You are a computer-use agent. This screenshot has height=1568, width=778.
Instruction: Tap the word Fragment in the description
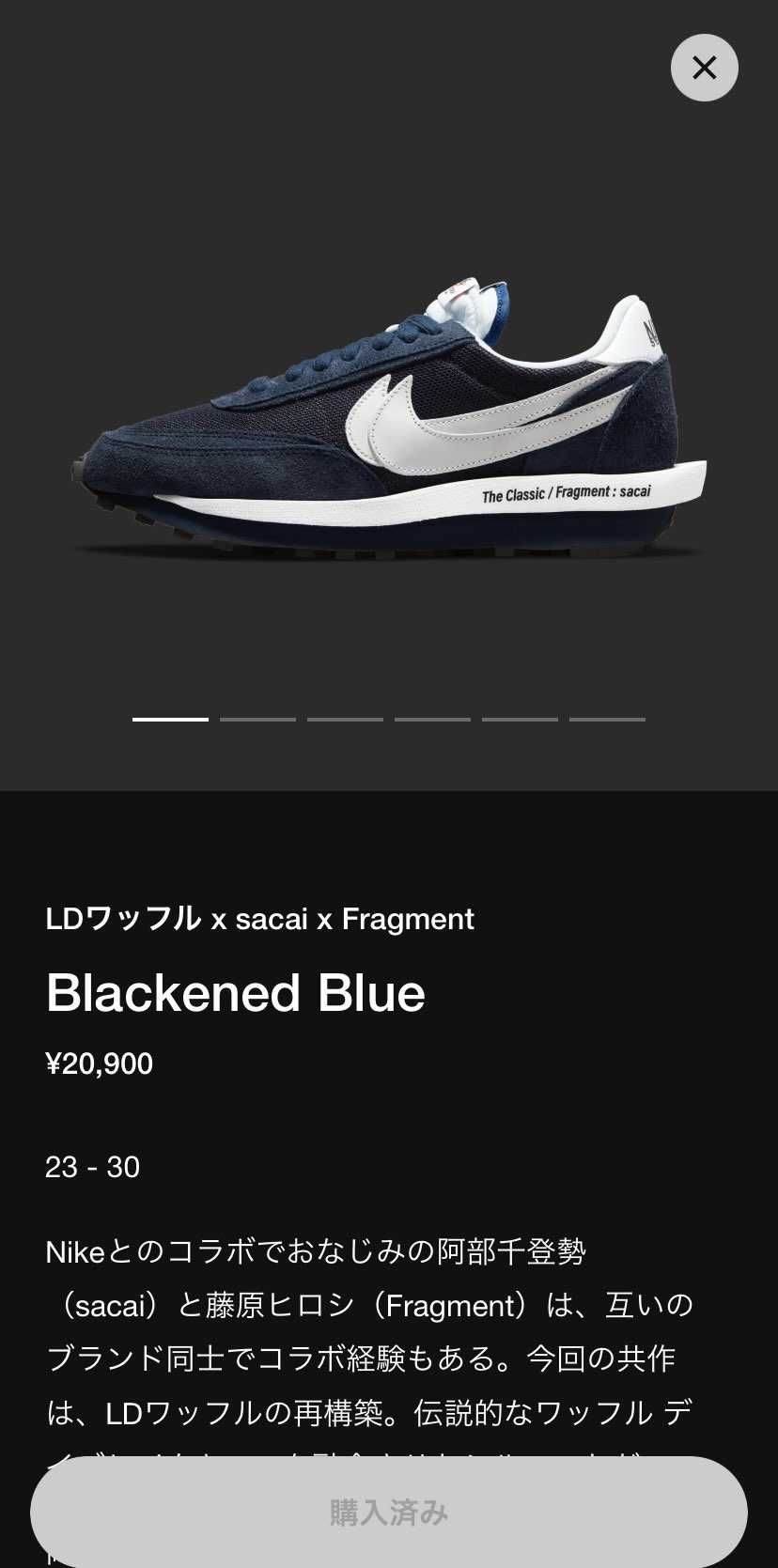[x=451, y=1304]
